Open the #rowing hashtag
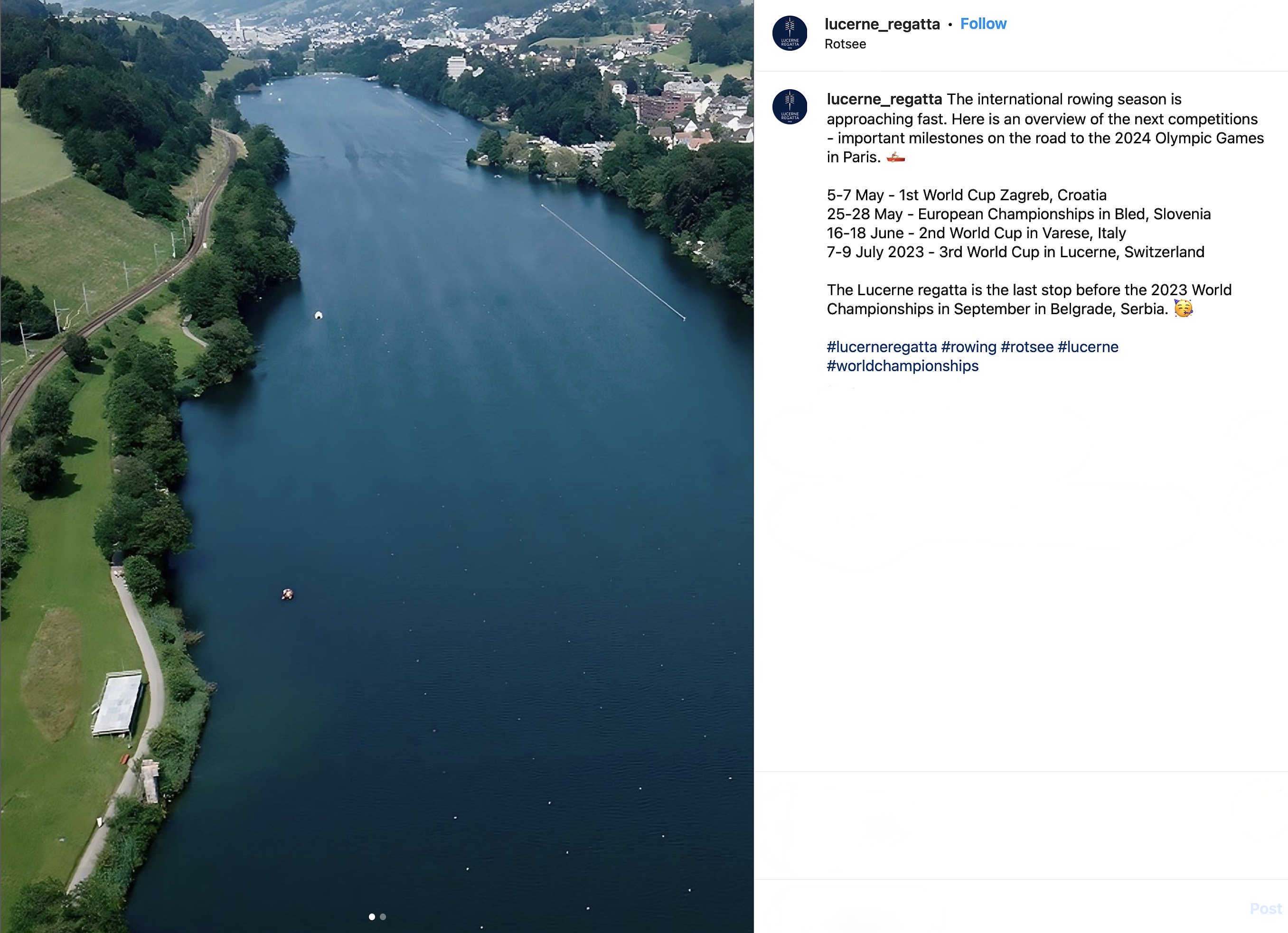 pyautogui.click(x=968, y=347)
